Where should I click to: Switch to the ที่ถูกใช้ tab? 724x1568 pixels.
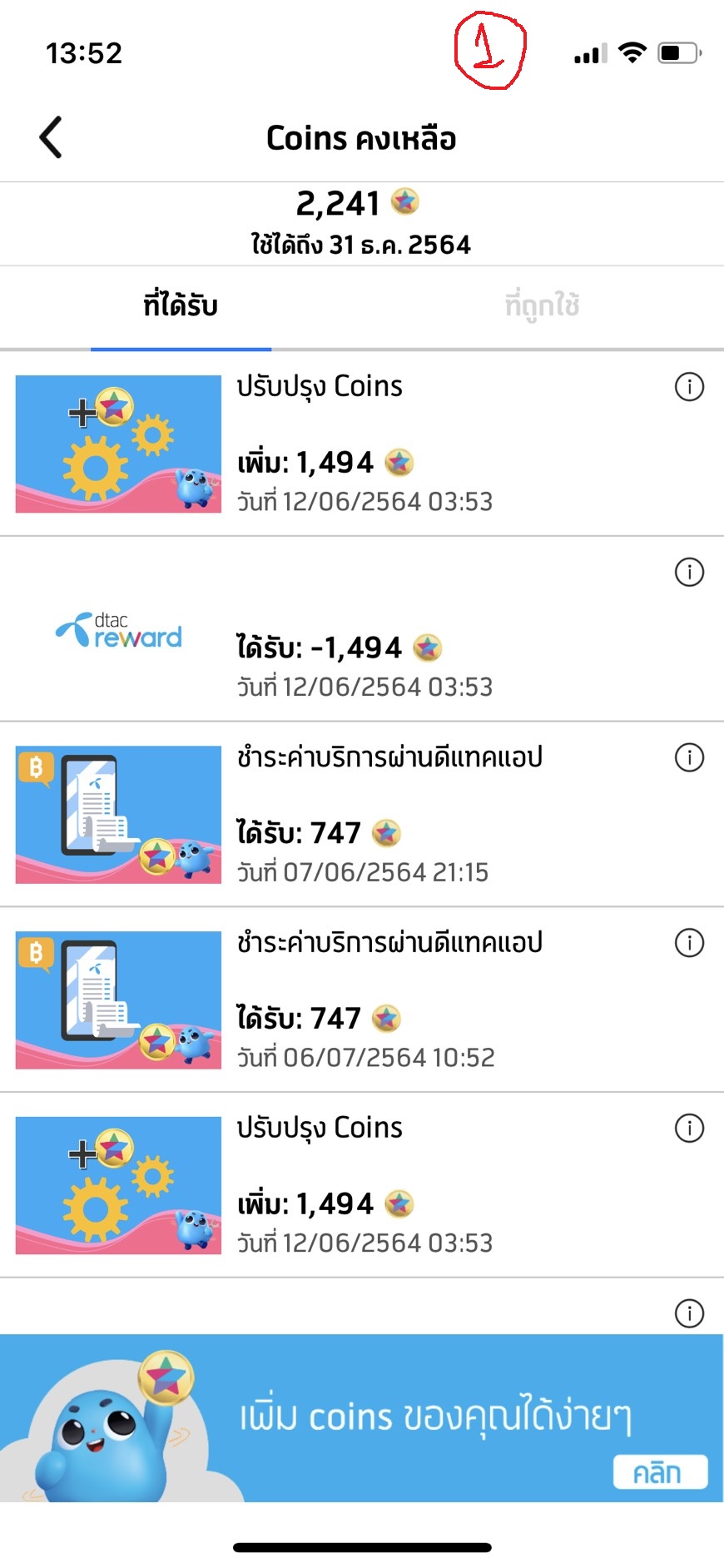coord(542,306)
